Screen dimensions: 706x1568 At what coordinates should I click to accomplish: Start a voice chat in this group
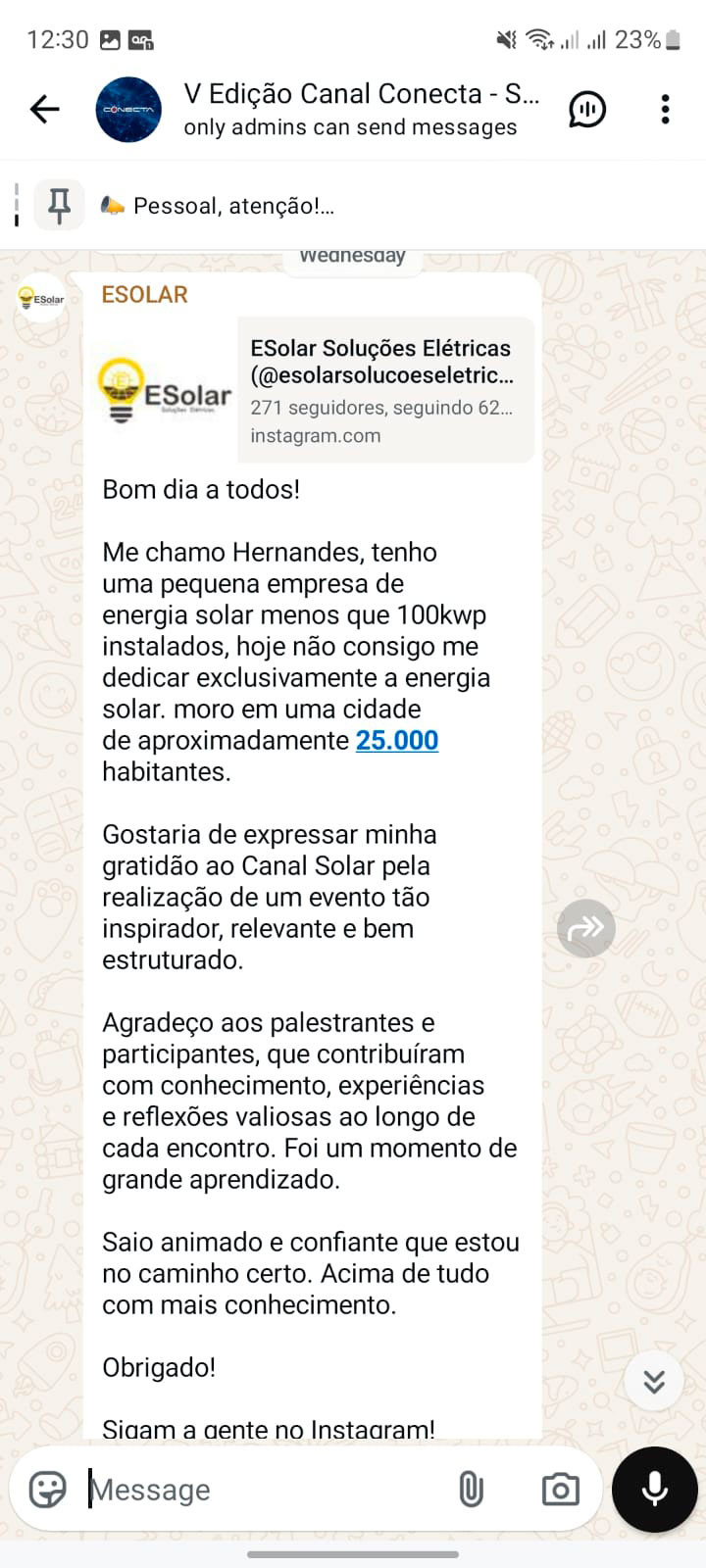587,109
